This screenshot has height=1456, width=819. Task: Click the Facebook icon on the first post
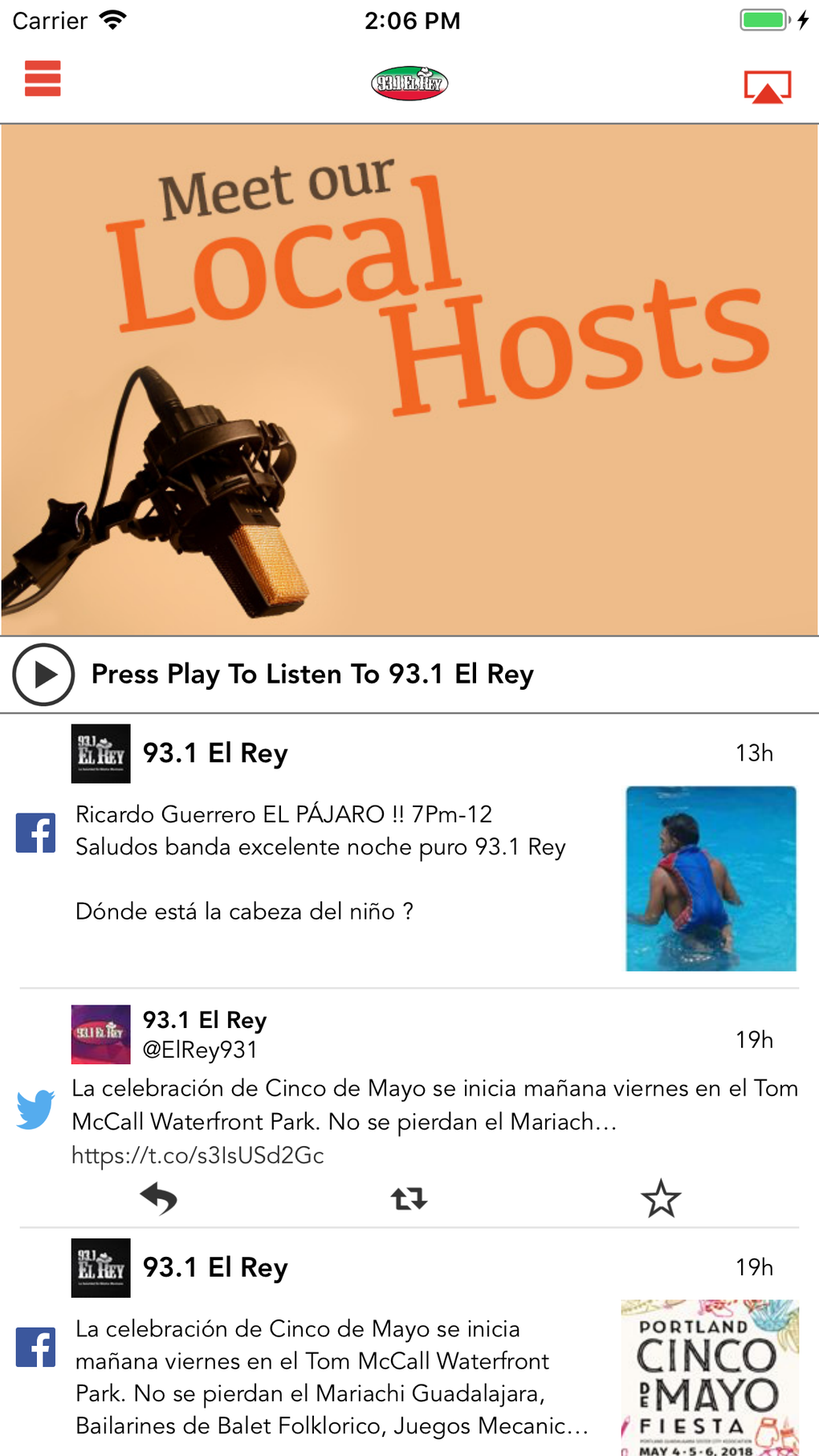coord(35,832)
